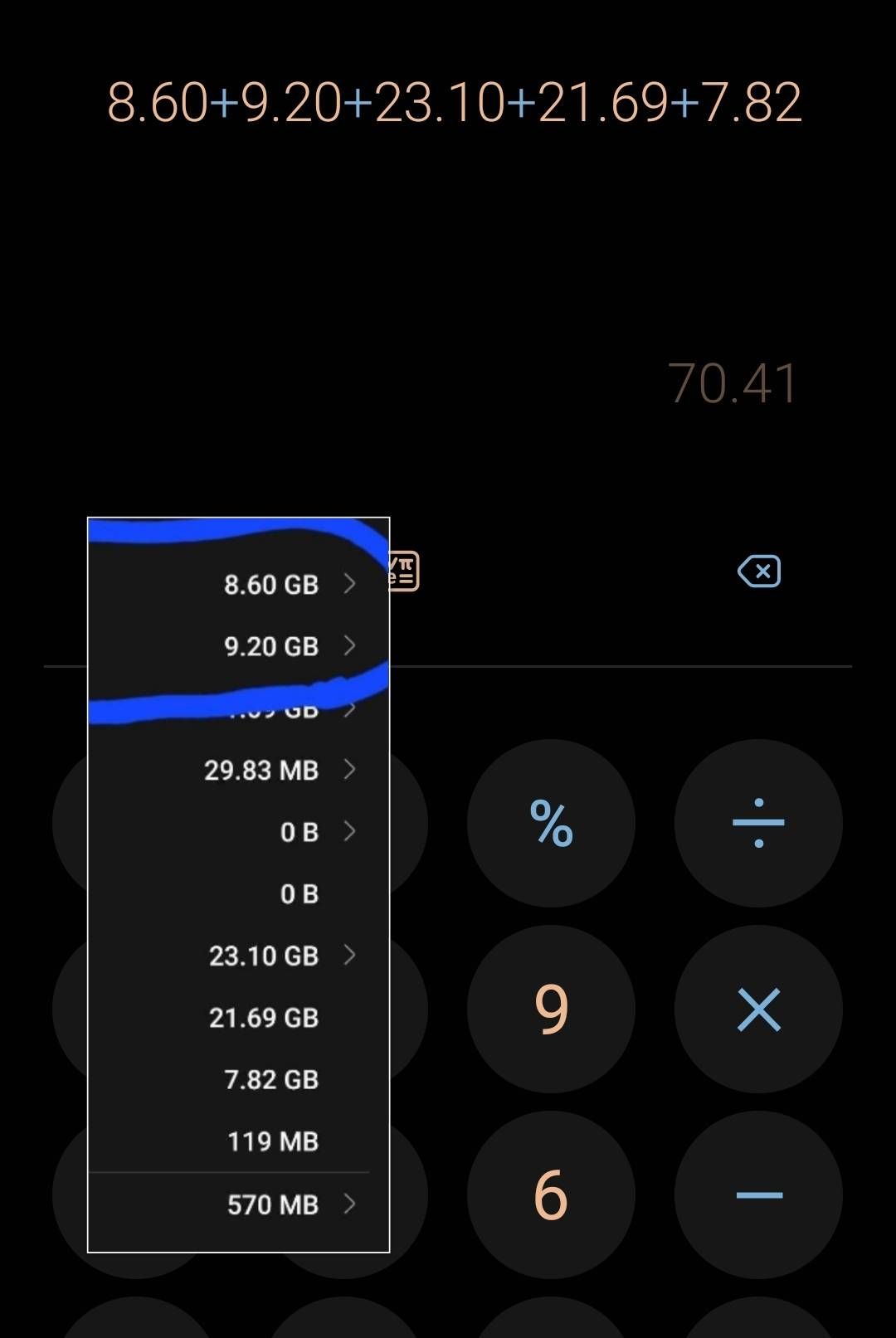Image resolution: width=896 pixels, height=1338 pixels.
Task: Expand the 23.10 GB entry chevron
Action: (x=352, y=956)
